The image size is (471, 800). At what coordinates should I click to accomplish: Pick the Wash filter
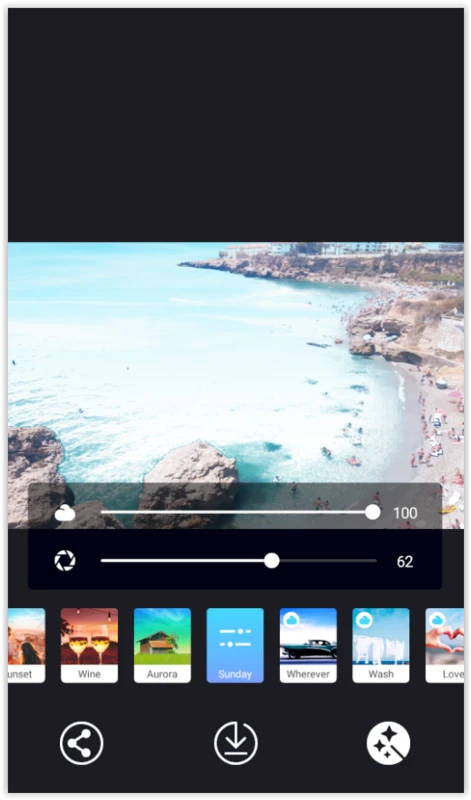tap(381, 645)
